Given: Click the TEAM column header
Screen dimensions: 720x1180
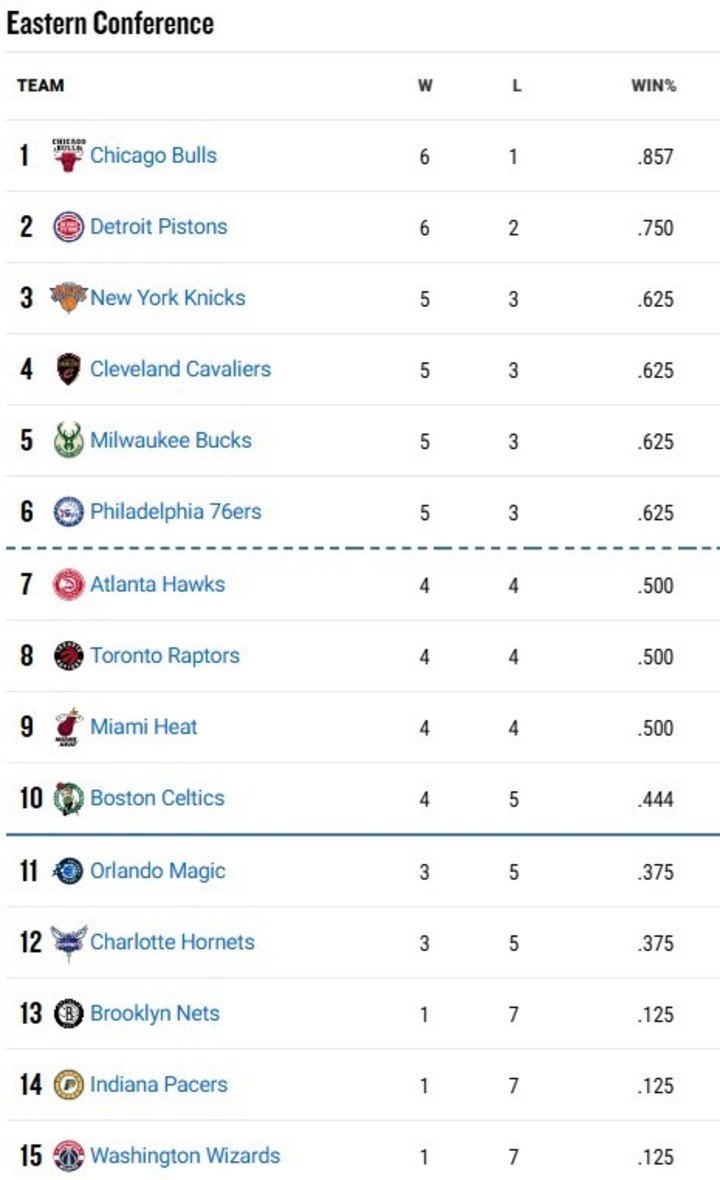Looking at the screenshot, I should pos(38,85).
